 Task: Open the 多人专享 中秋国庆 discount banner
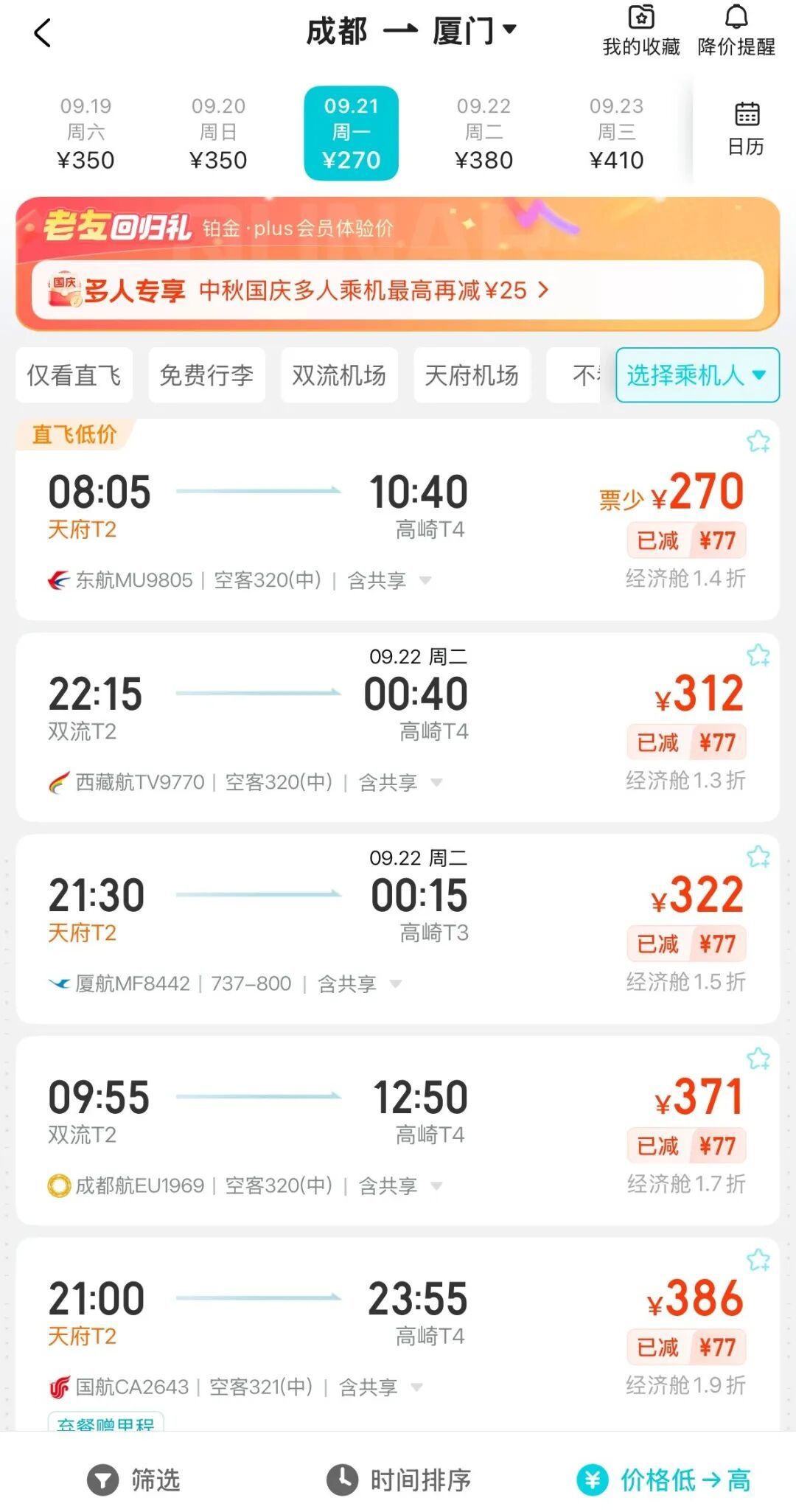click(x=398, y=290)
